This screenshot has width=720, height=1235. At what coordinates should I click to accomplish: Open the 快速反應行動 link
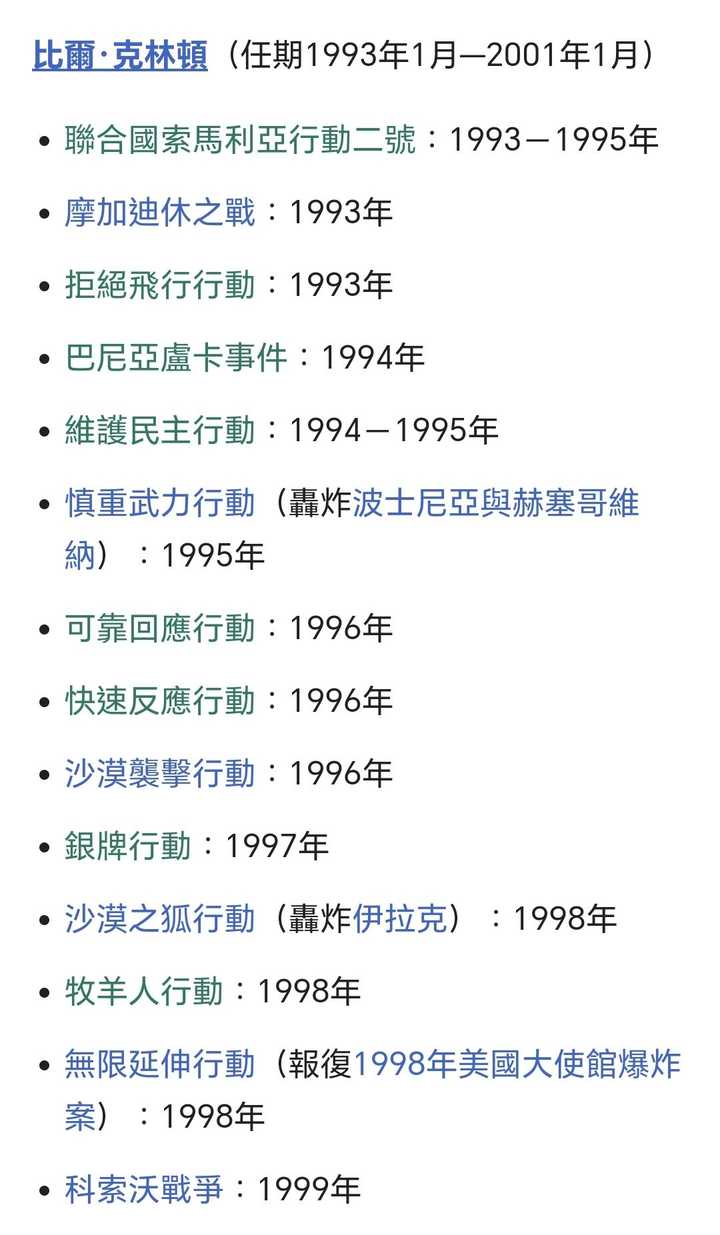(x=160, y=701)
